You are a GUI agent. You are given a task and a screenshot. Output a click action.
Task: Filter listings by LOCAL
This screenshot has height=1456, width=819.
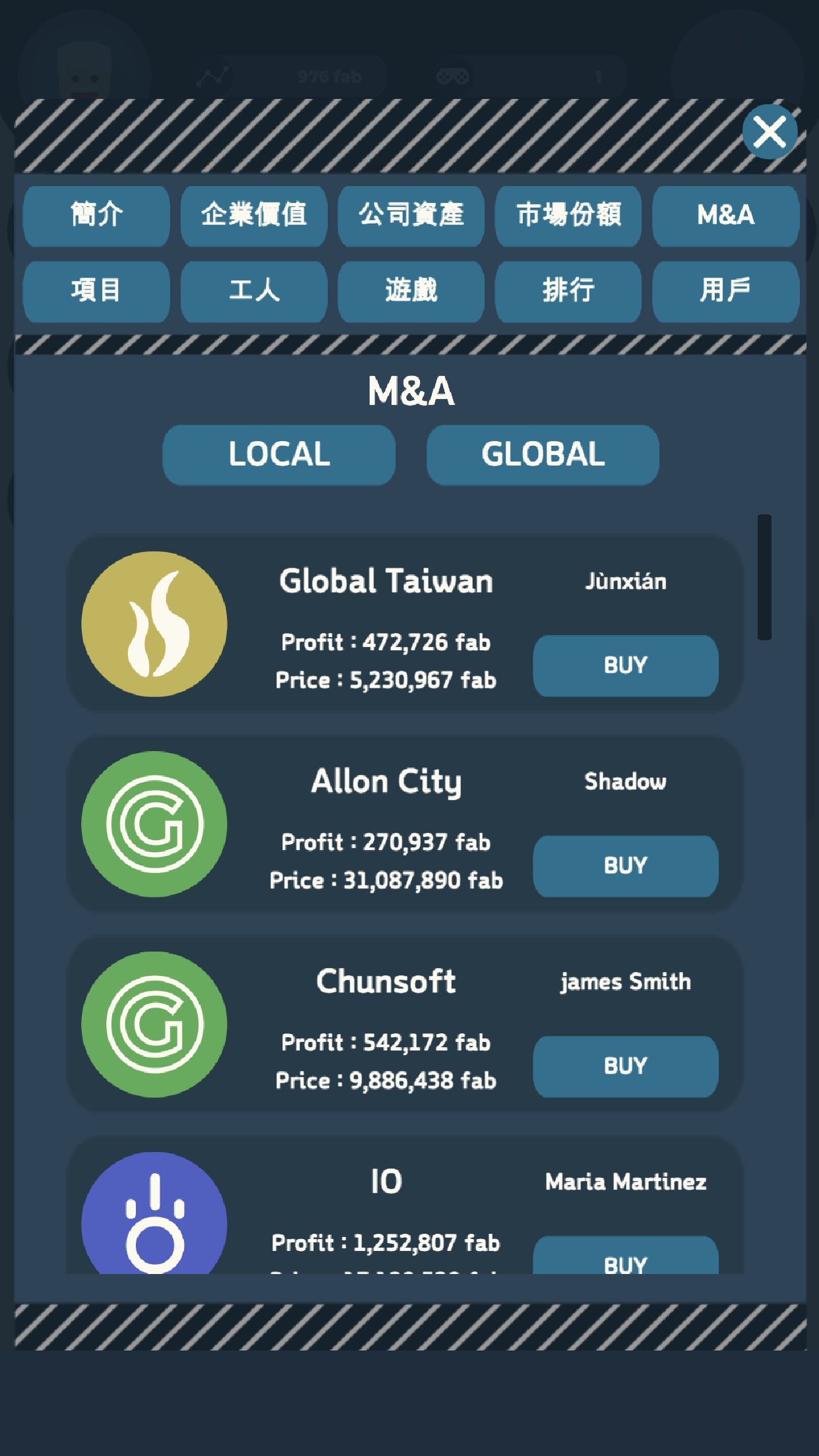click(279, 455)
